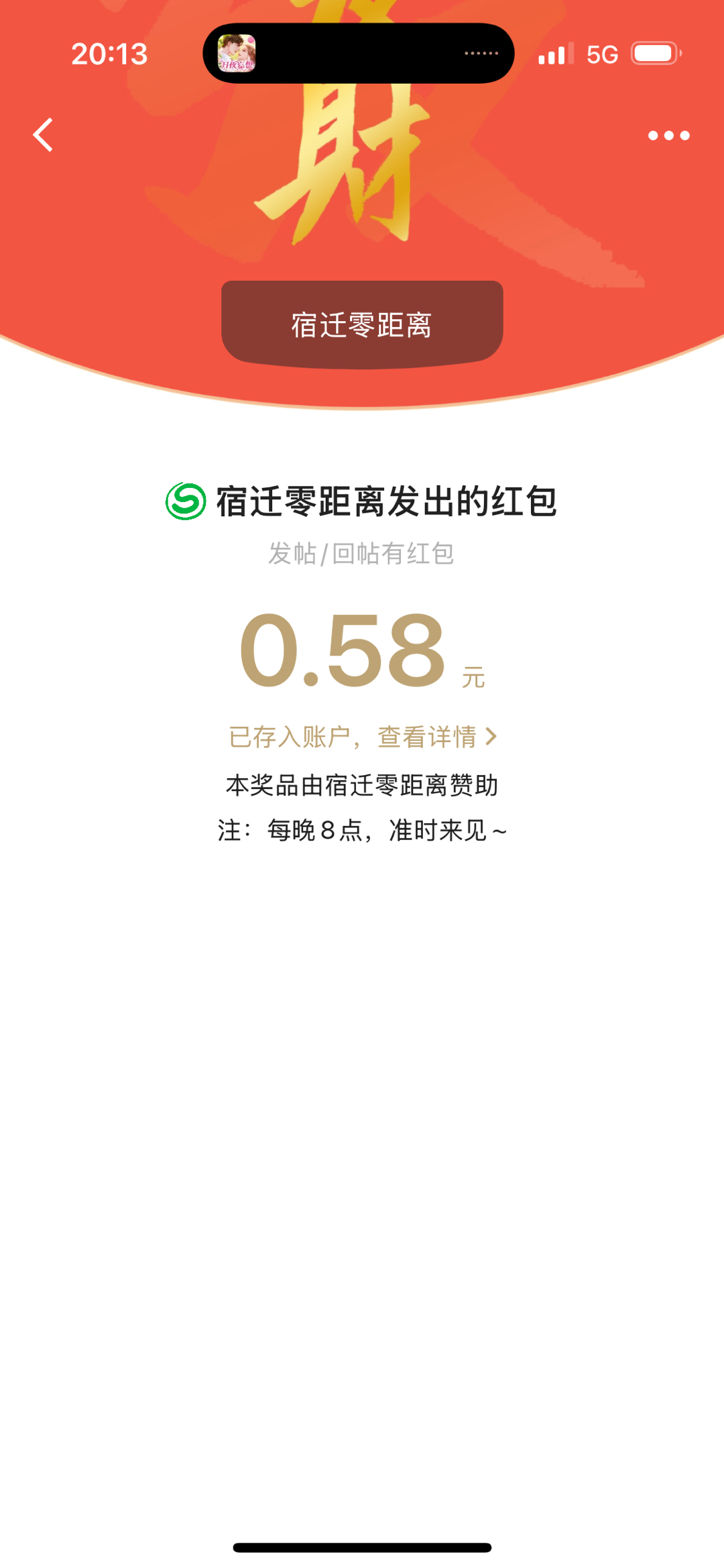Open the three-dot overflow menu
The height and width of the screenshot is (1568, 724).
pyautogui.click(x=668, y=135)
